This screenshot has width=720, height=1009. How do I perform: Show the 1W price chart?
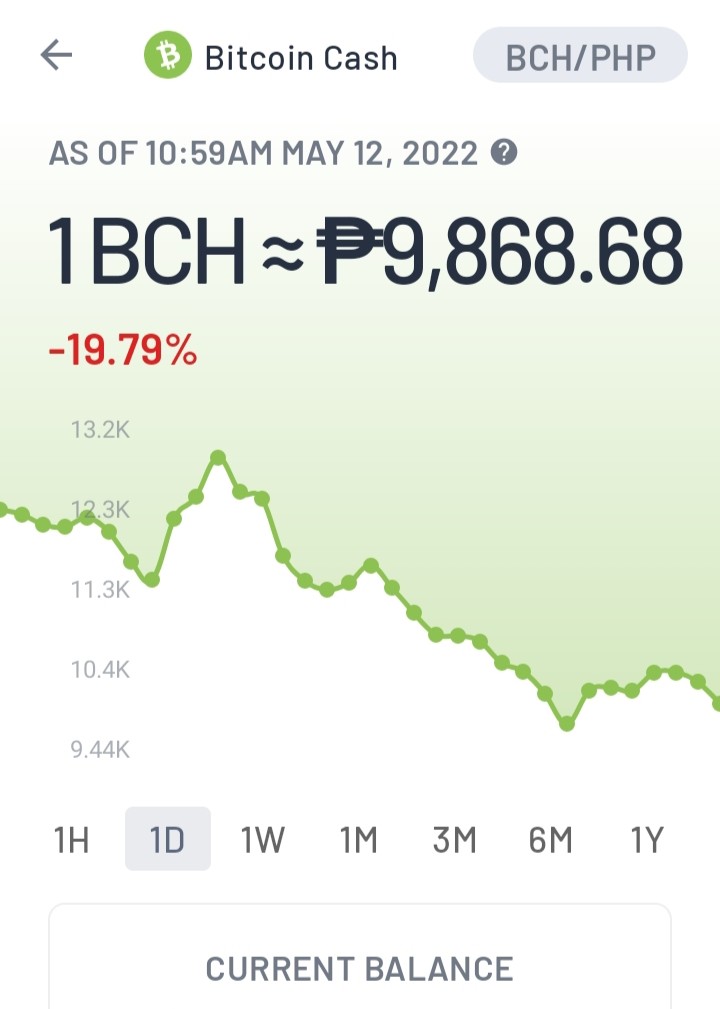coord(263,839)
